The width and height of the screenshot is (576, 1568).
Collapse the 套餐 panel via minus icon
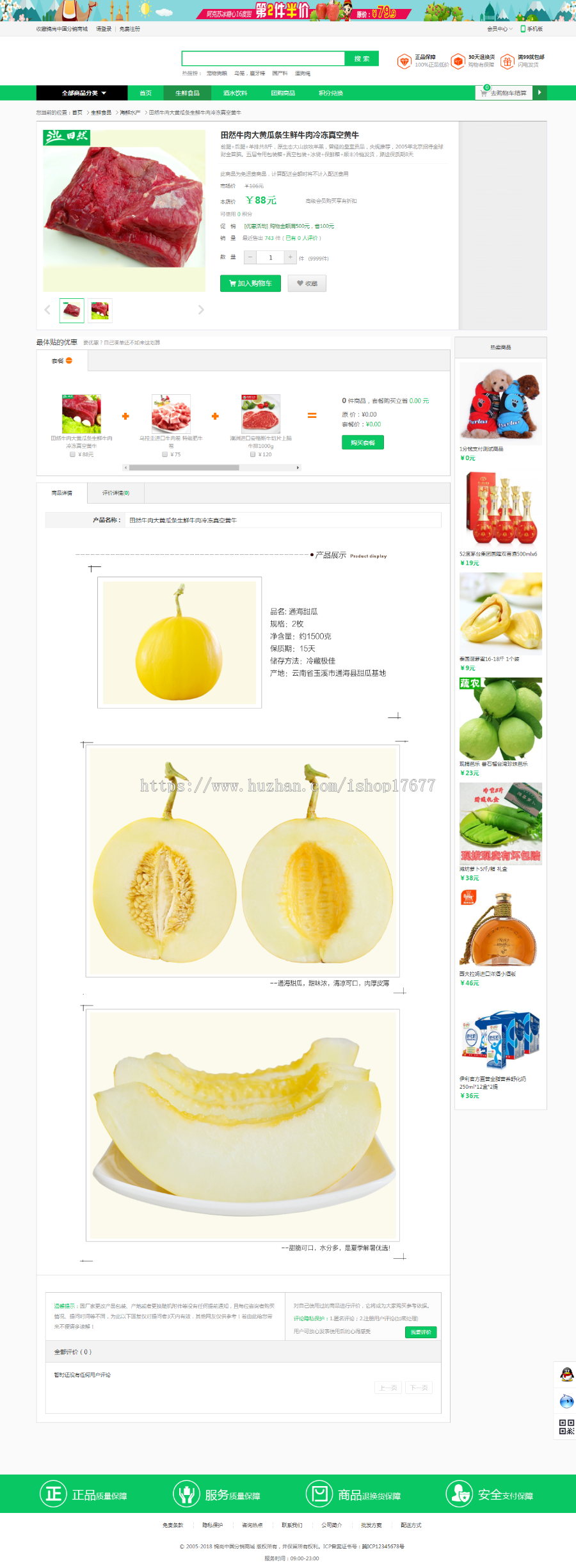click(70, 360)
